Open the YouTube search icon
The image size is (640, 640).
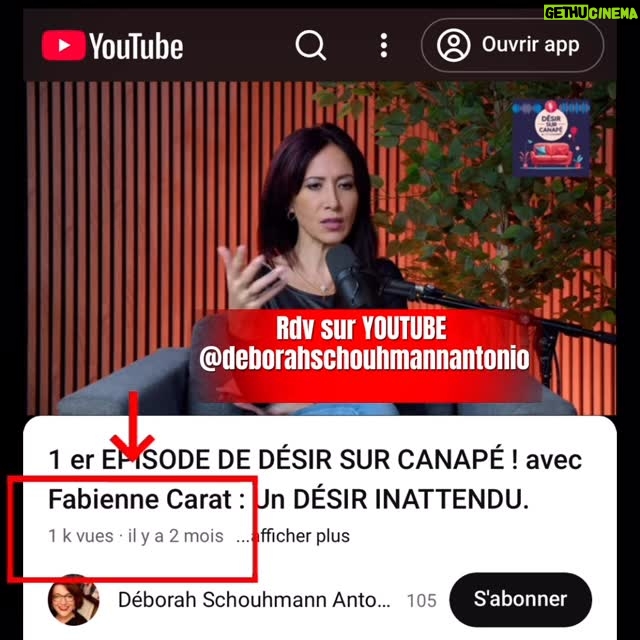[311, 45]
